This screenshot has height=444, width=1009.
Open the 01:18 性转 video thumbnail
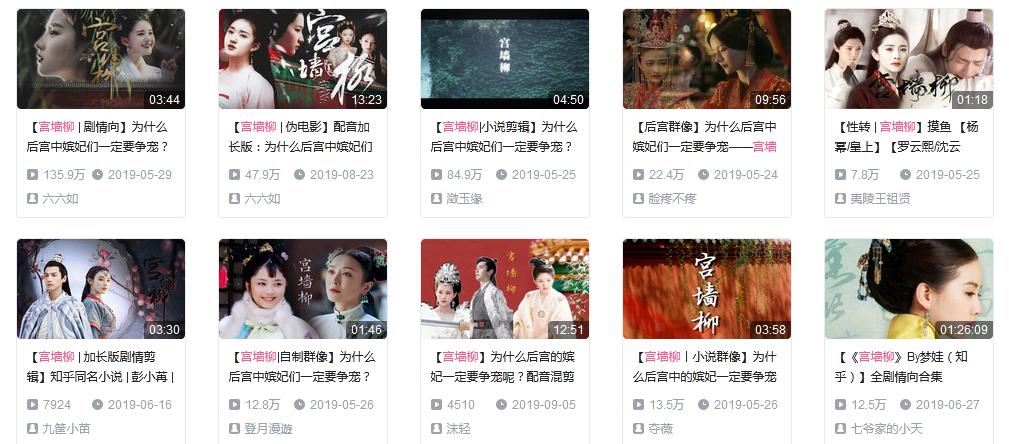pos(909,58)
